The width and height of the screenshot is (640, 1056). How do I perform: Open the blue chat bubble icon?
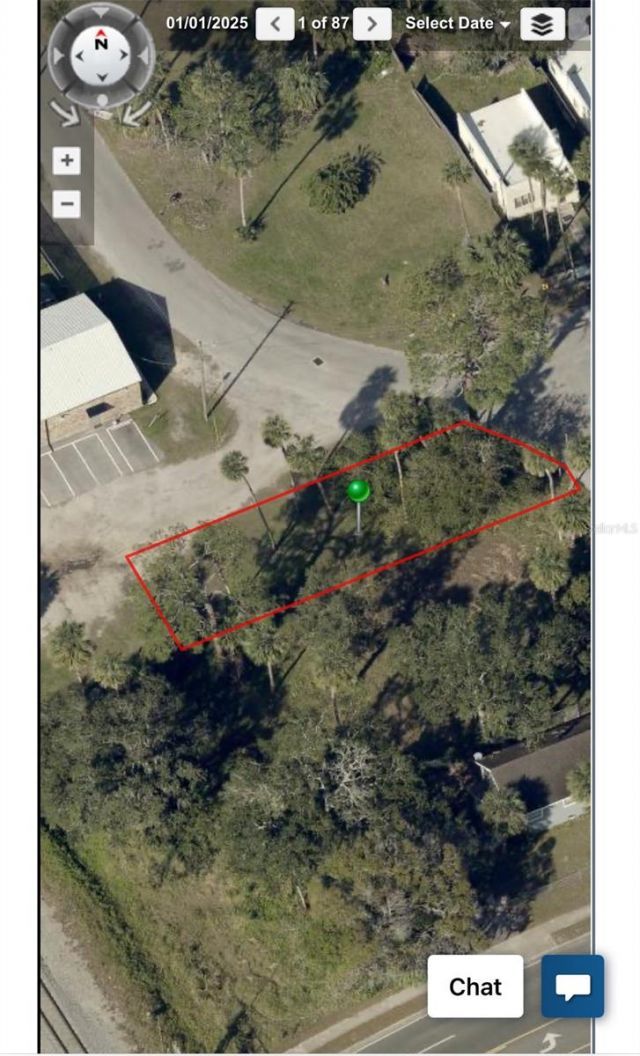(573, 986)
